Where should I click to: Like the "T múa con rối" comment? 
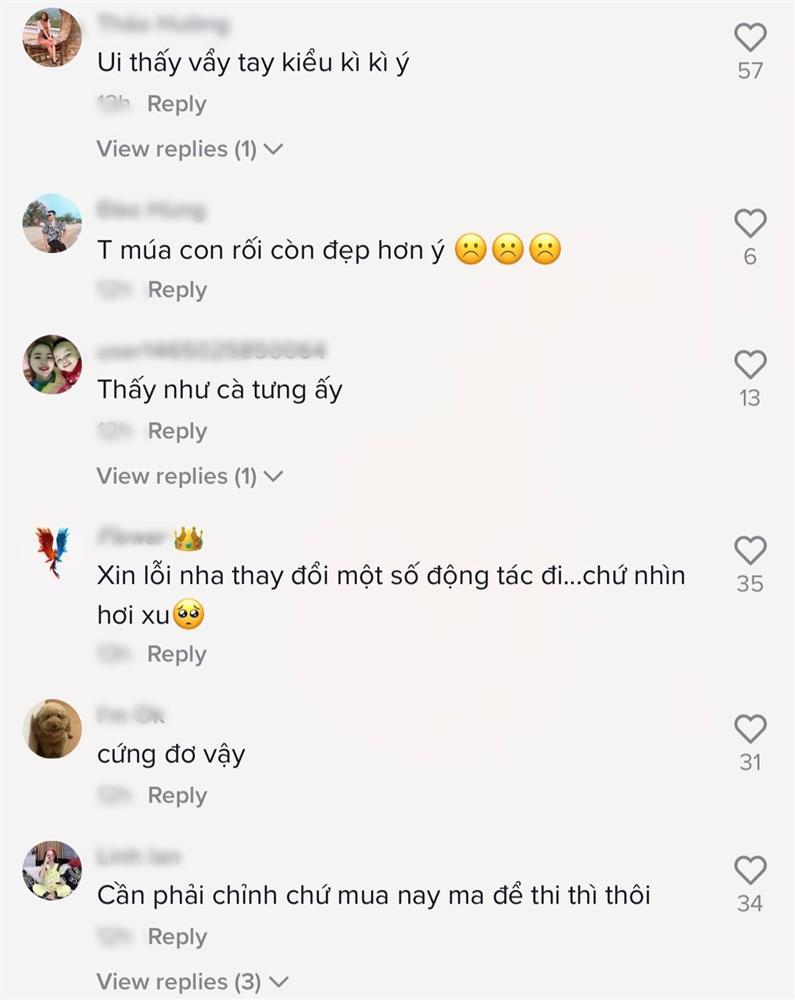pos(750,223)
